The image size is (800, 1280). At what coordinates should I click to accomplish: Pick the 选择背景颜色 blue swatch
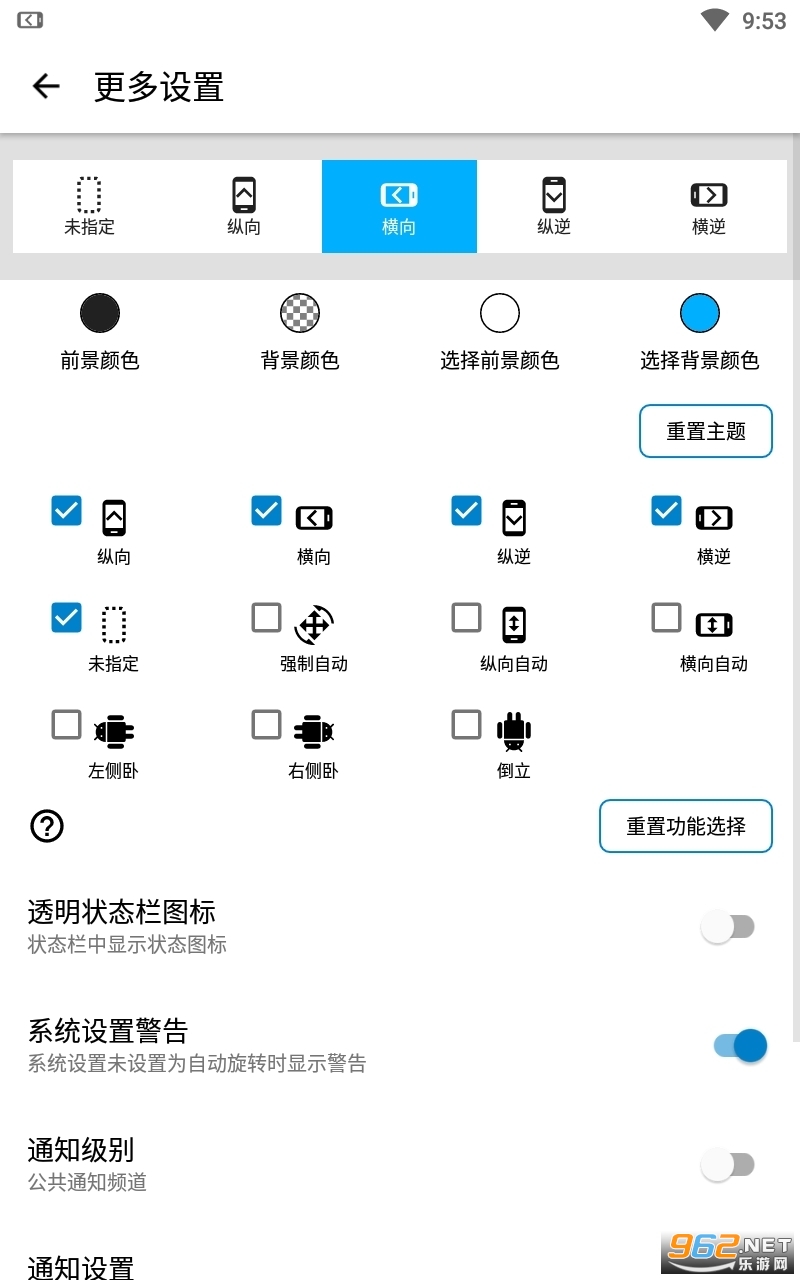coord(700,313)
